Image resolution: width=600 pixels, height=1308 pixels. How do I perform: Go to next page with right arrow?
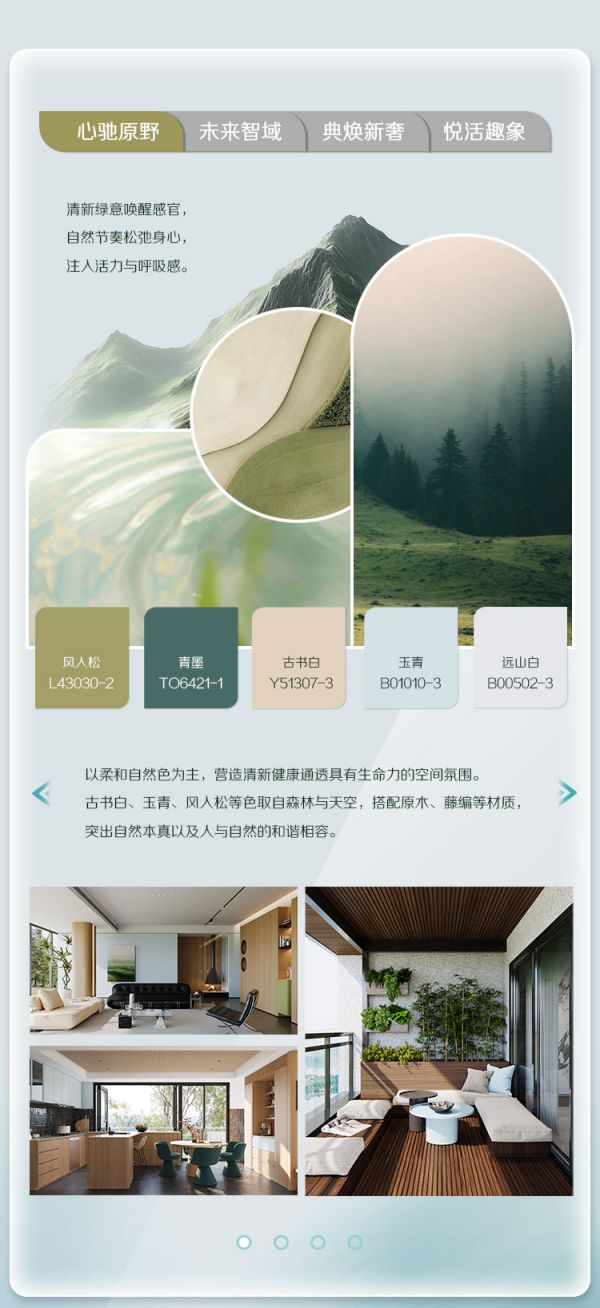[x=567, y=793]
